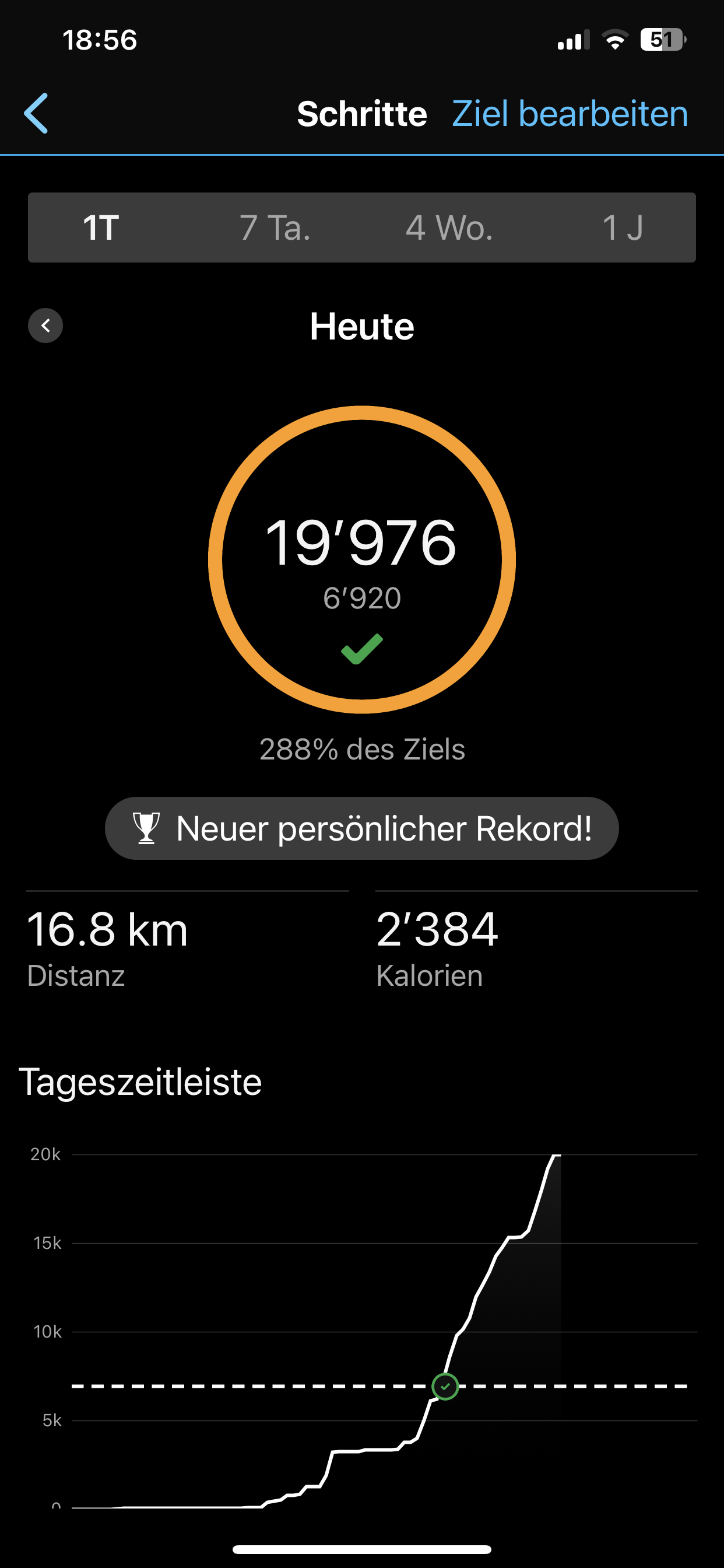The height and width of the screenshot is (1568, 724).
Task: Go to the previous day before Heute
Action: tap(45, 325)
